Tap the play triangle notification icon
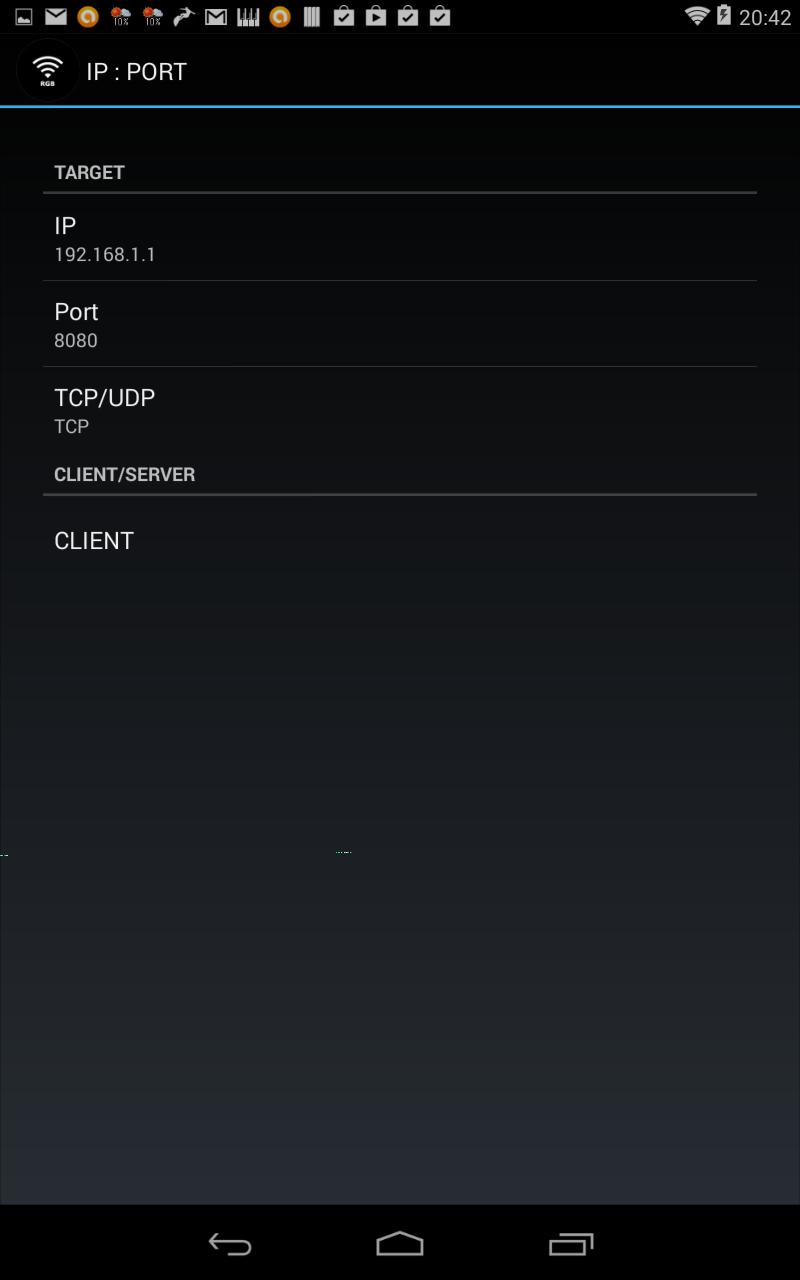 click(374, 16)
